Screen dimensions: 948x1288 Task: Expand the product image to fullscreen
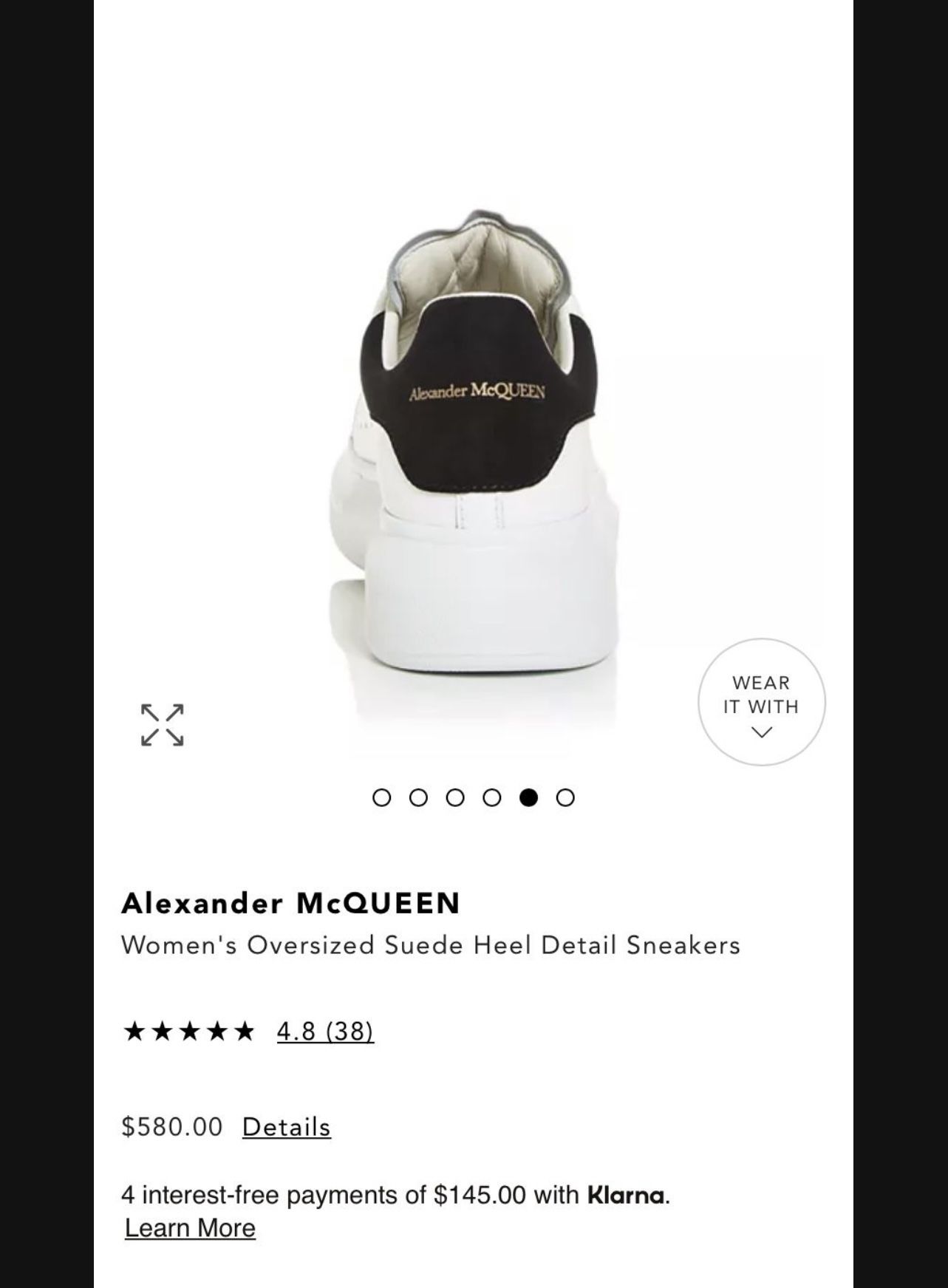tap(163, 724)
